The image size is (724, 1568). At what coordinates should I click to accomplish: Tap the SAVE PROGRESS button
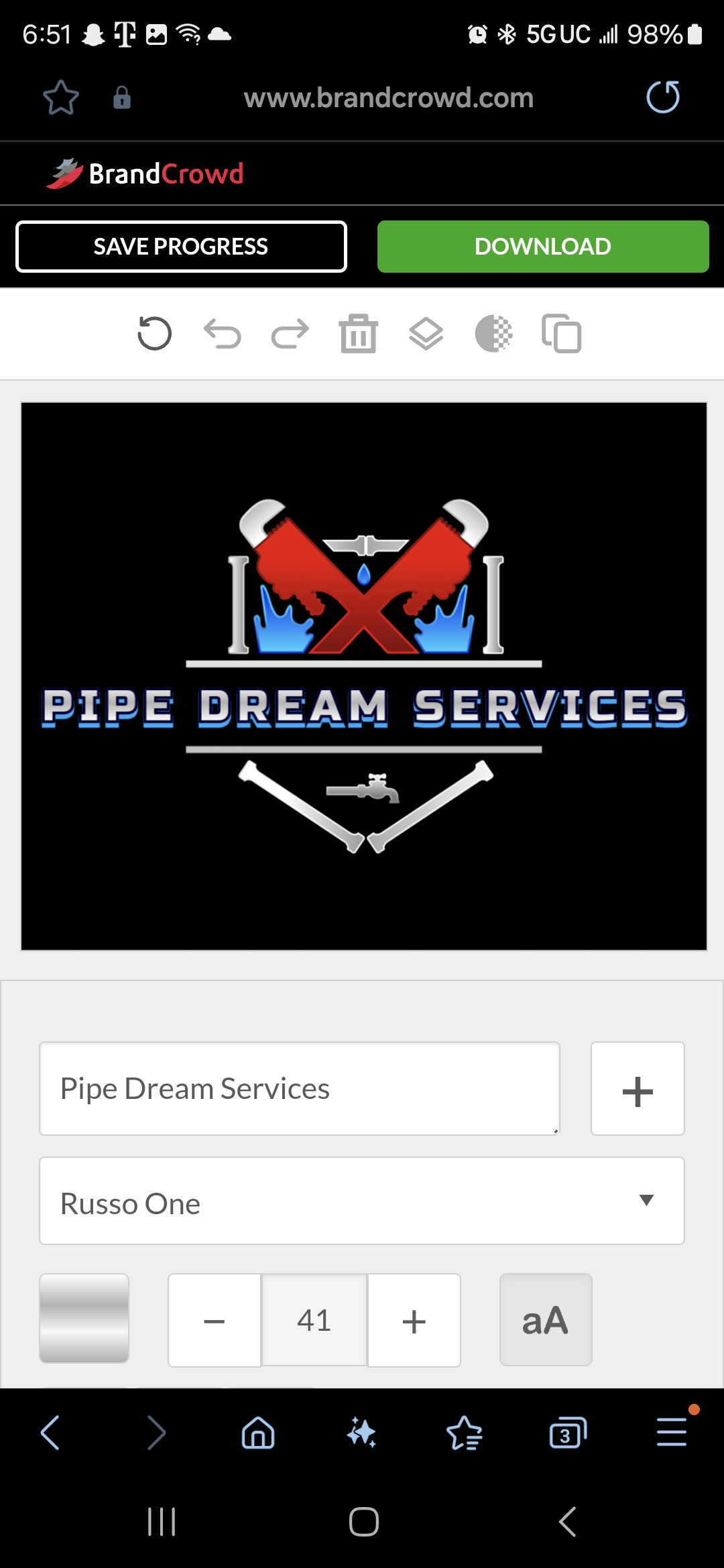181,247
